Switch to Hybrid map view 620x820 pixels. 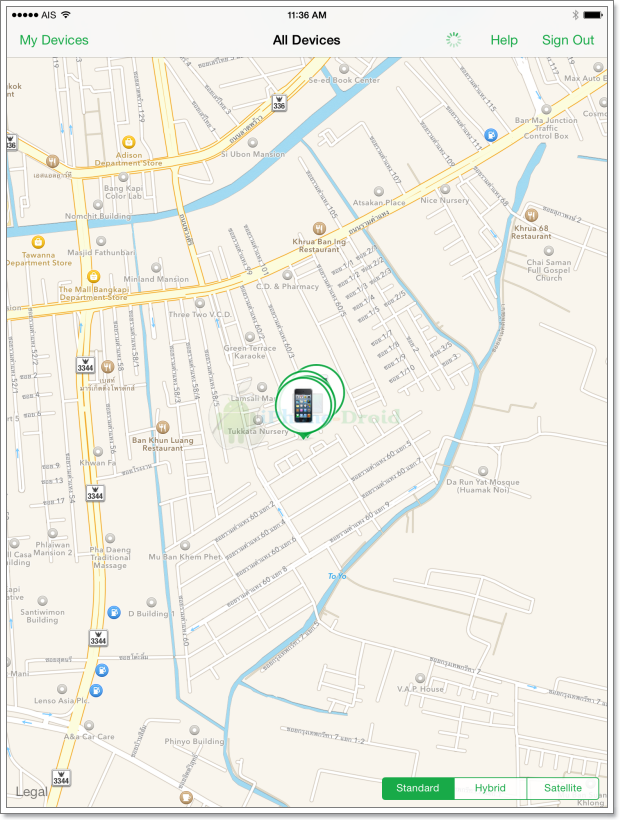(490, 788)
